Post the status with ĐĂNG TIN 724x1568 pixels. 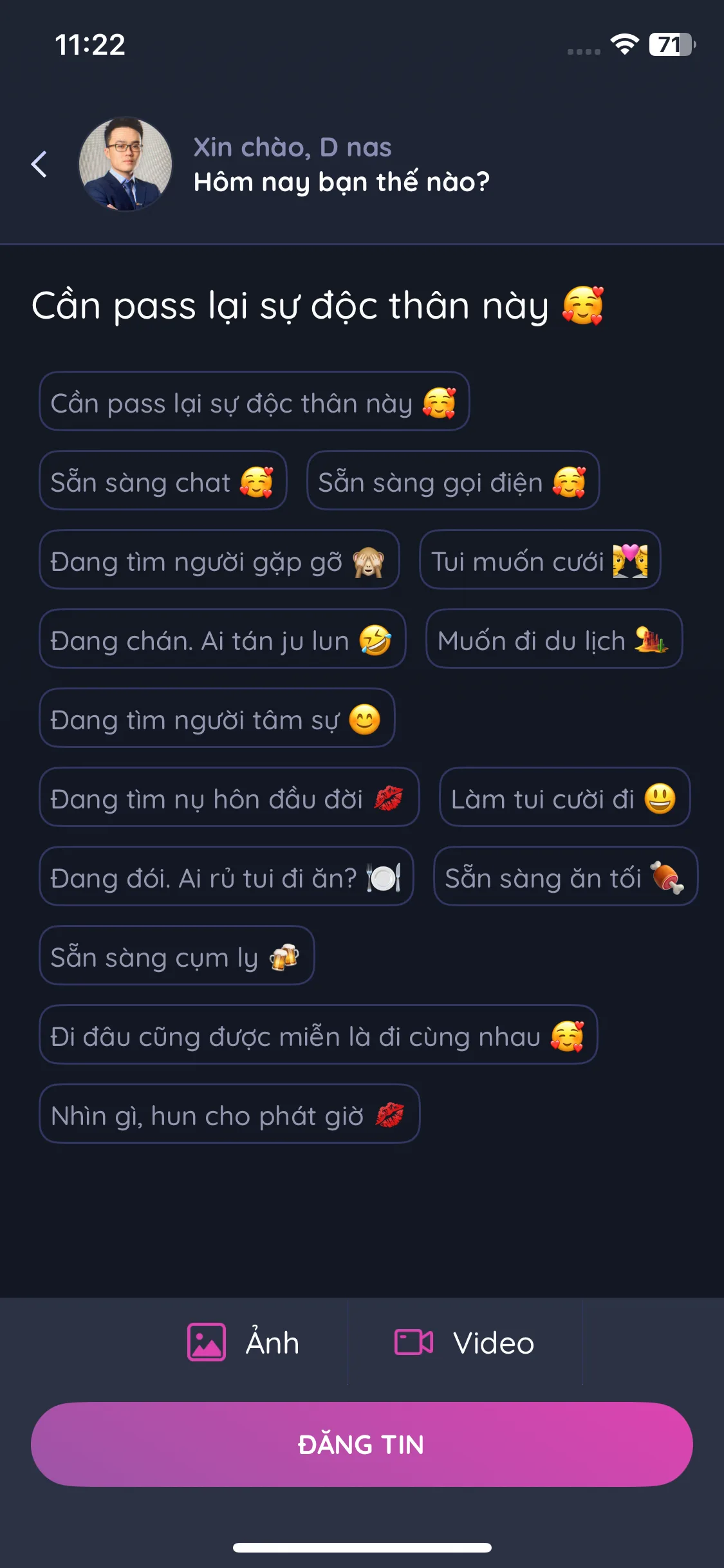362,1444
